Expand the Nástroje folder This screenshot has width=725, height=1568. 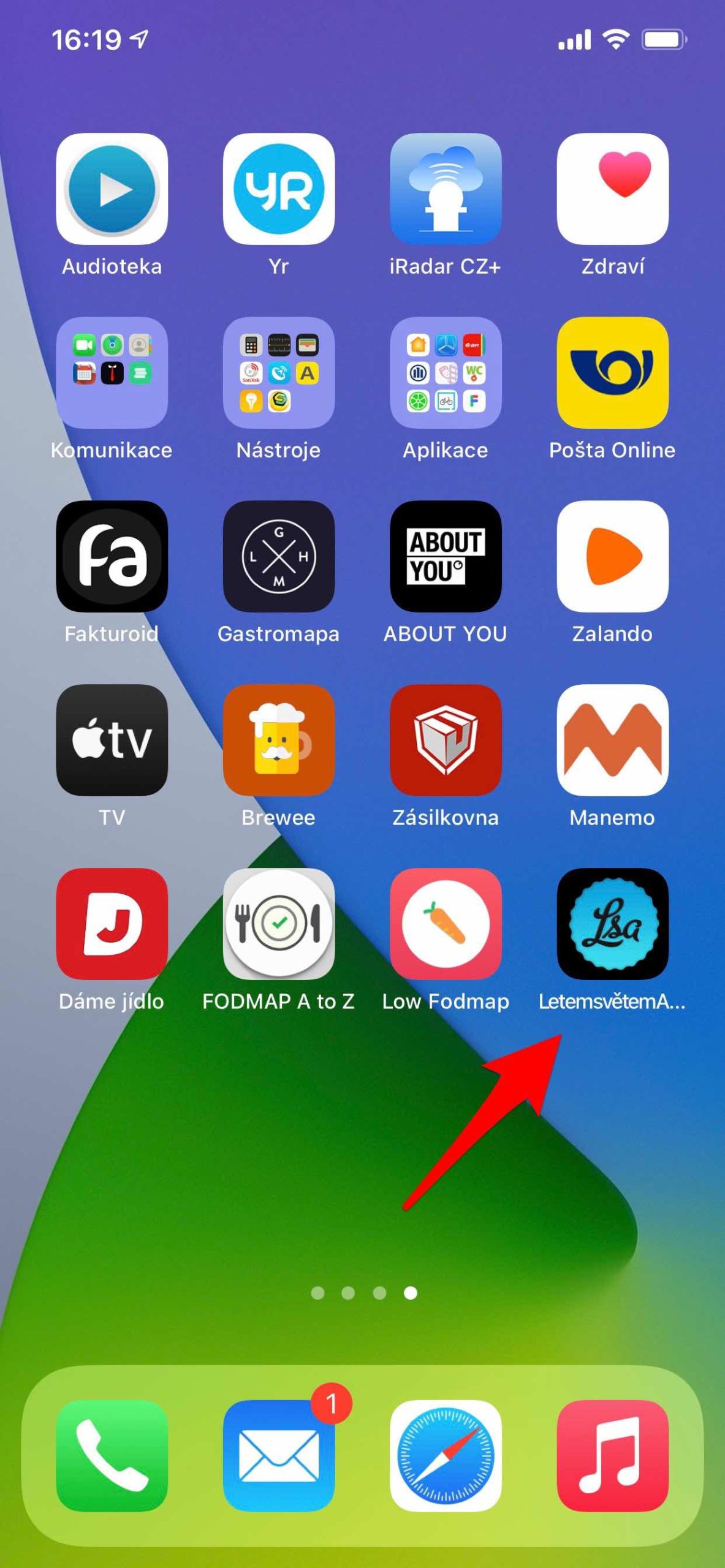[x=279, y=372]
